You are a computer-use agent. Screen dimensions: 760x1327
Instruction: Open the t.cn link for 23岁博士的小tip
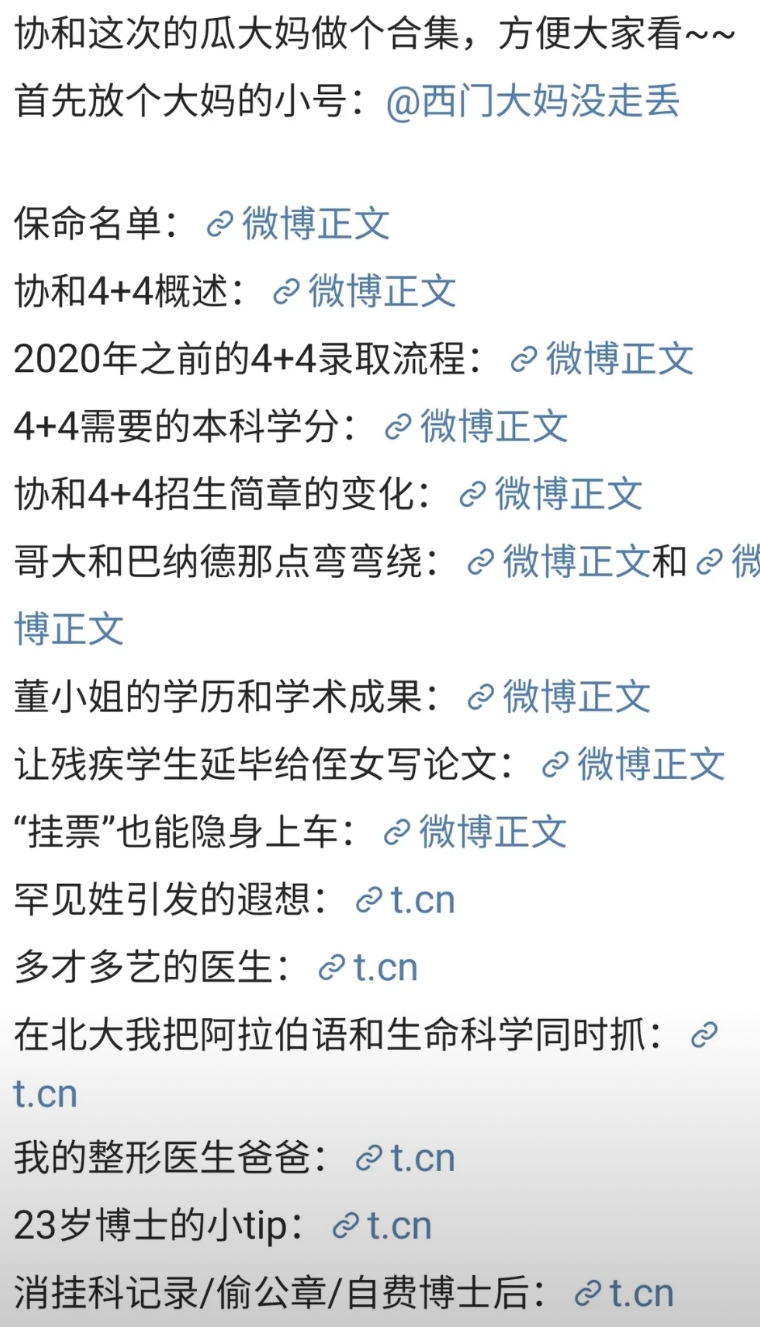(x=382, y=1225)
